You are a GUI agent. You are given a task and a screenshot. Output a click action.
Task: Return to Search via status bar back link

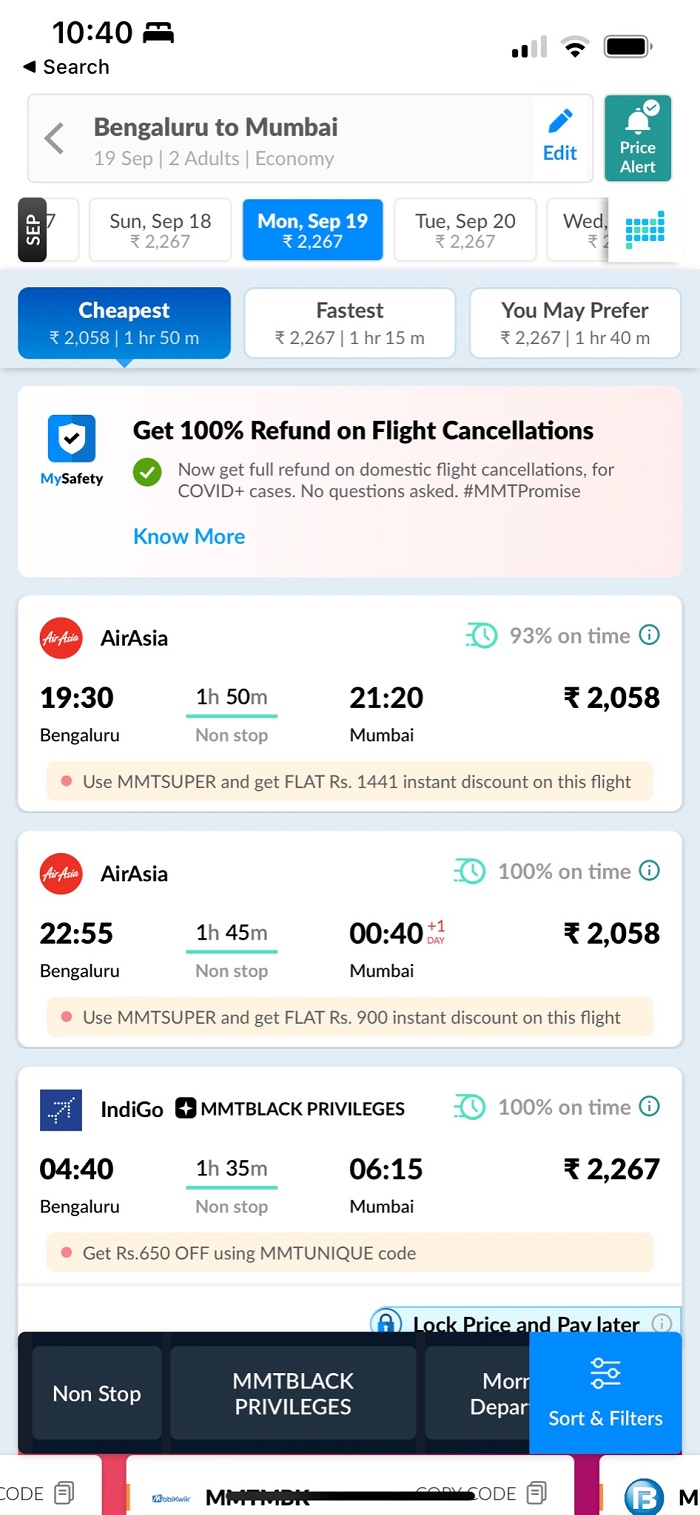(66, 67)
